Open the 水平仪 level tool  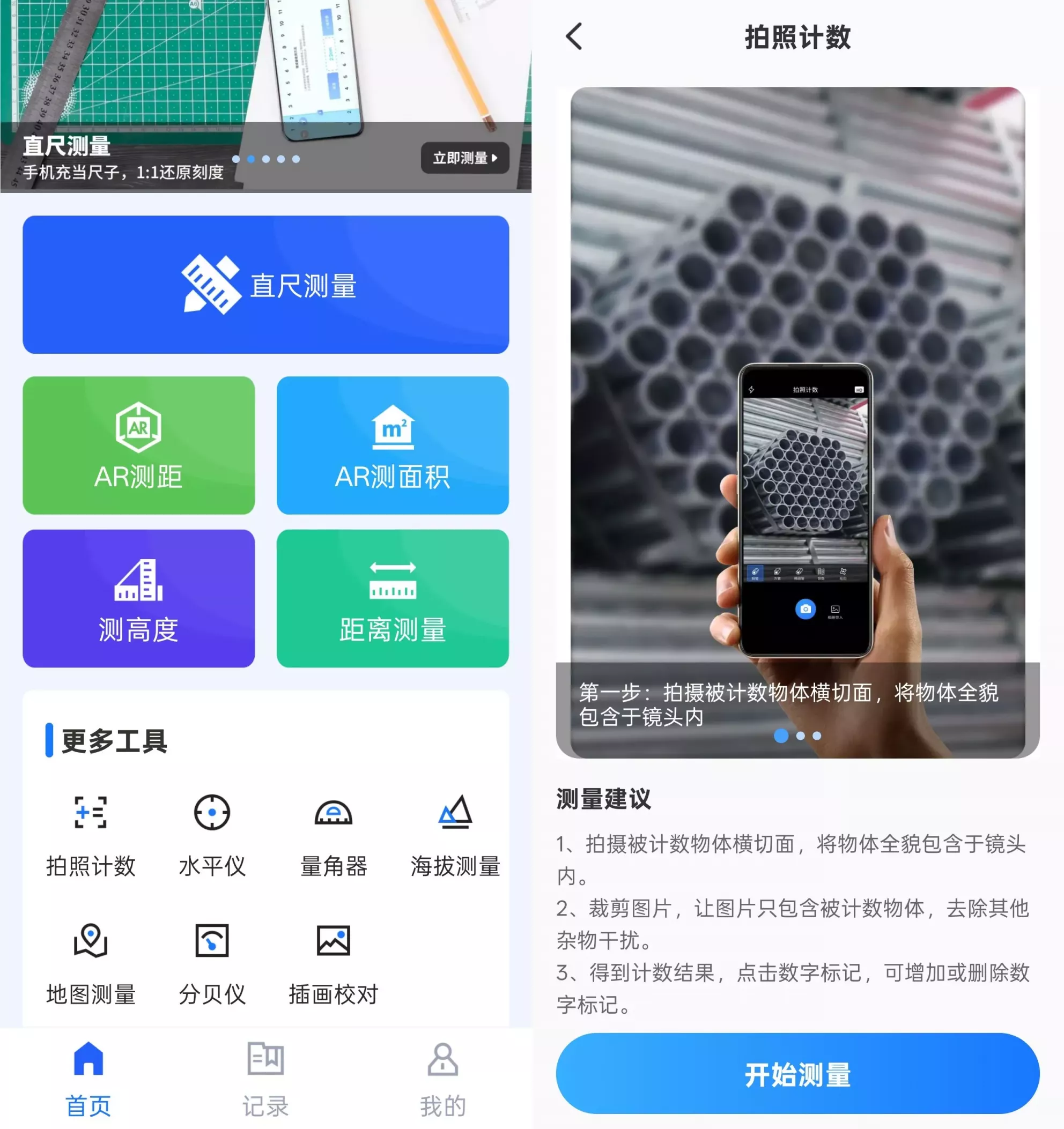tap(212, 834)
